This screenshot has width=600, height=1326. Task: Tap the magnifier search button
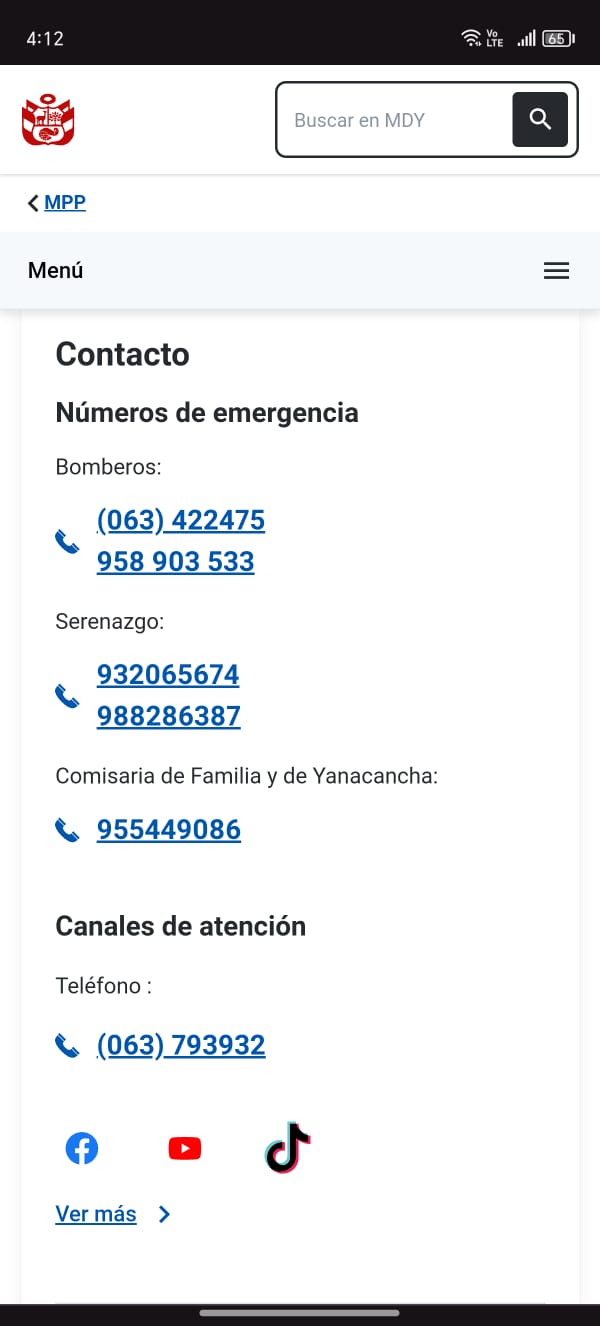[x=540, y=120]
